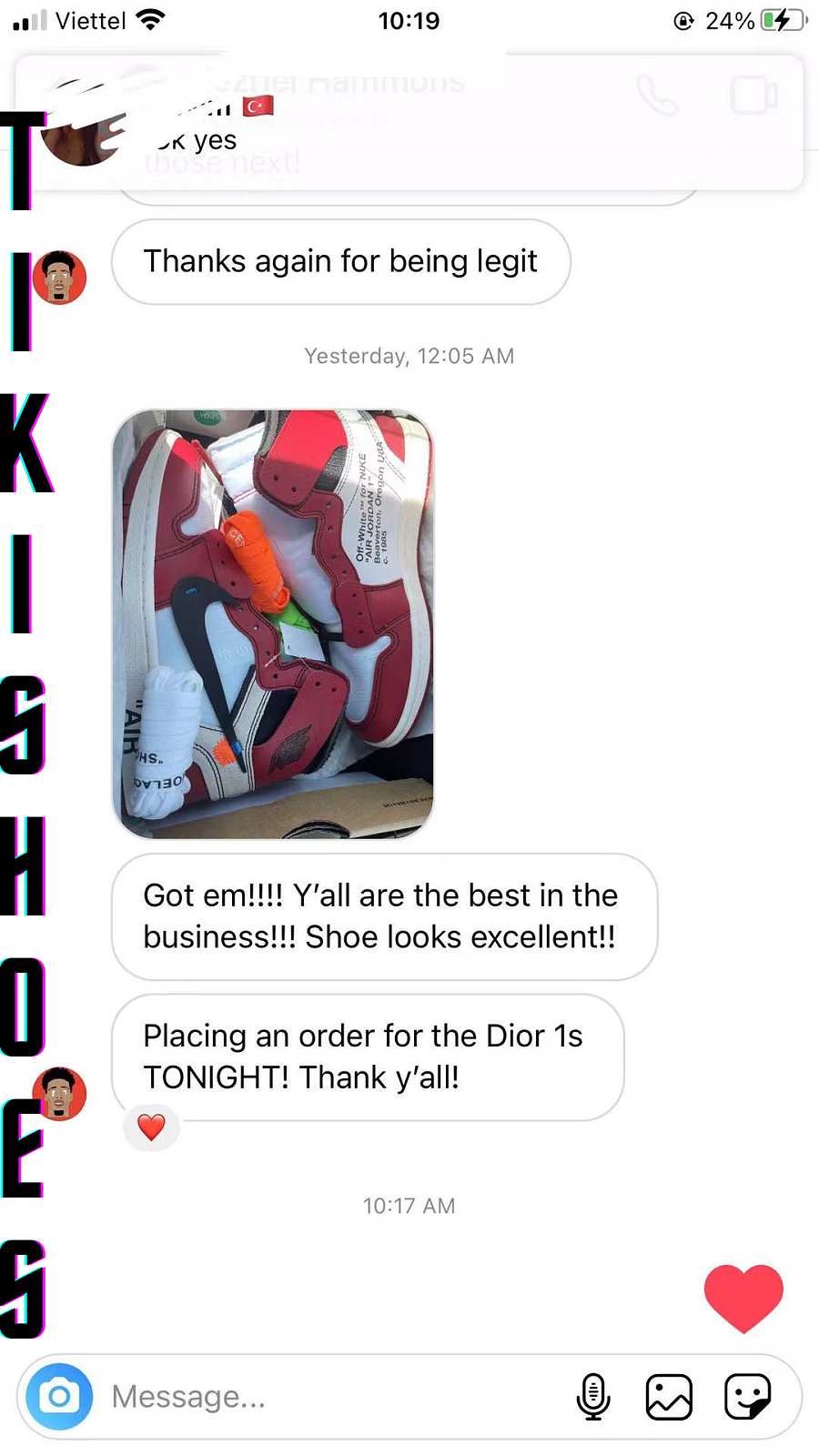The height and width of the screenshot is (1456, 819).
Task: Open the shared sneaker photo
Action: (273, 624)
